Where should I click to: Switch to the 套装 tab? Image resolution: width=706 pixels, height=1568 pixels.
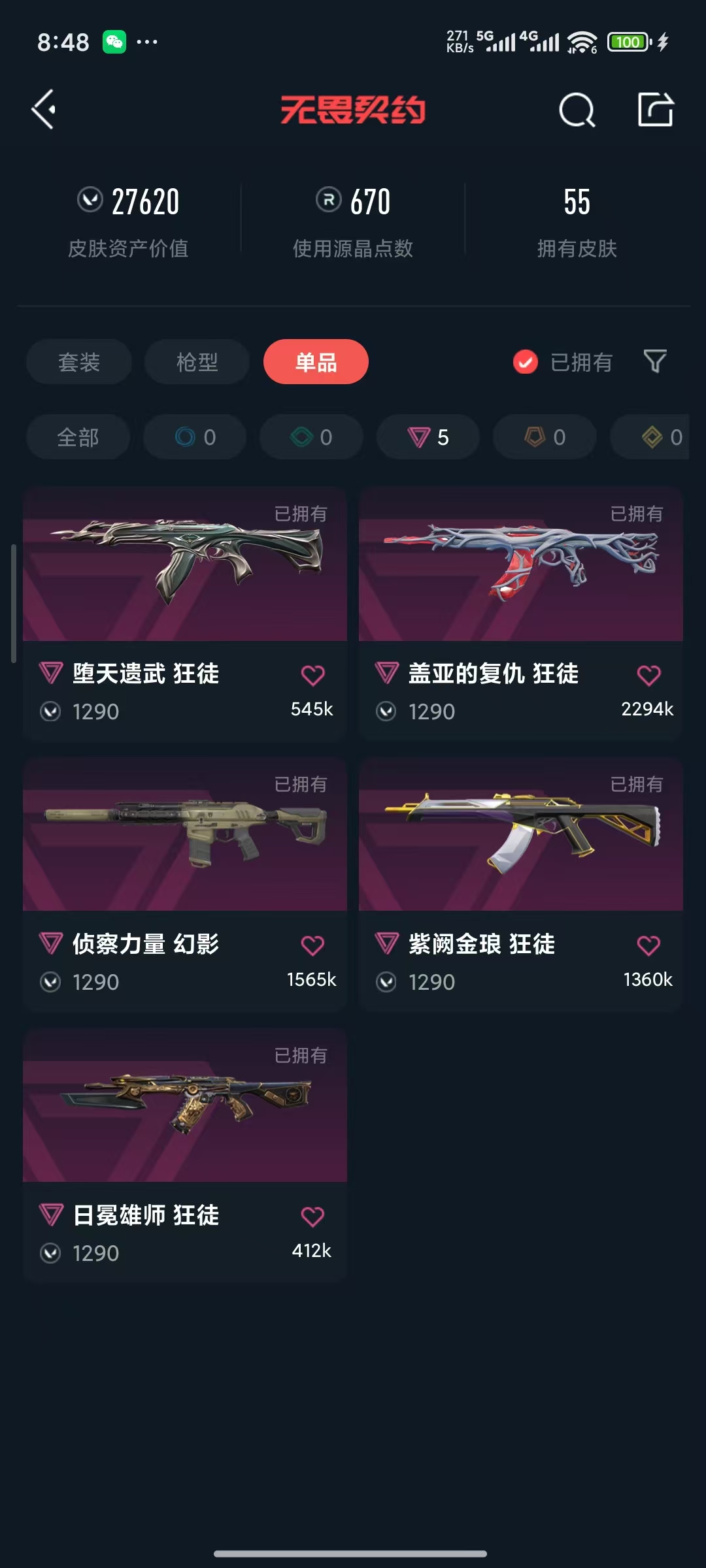pos(79,361)
